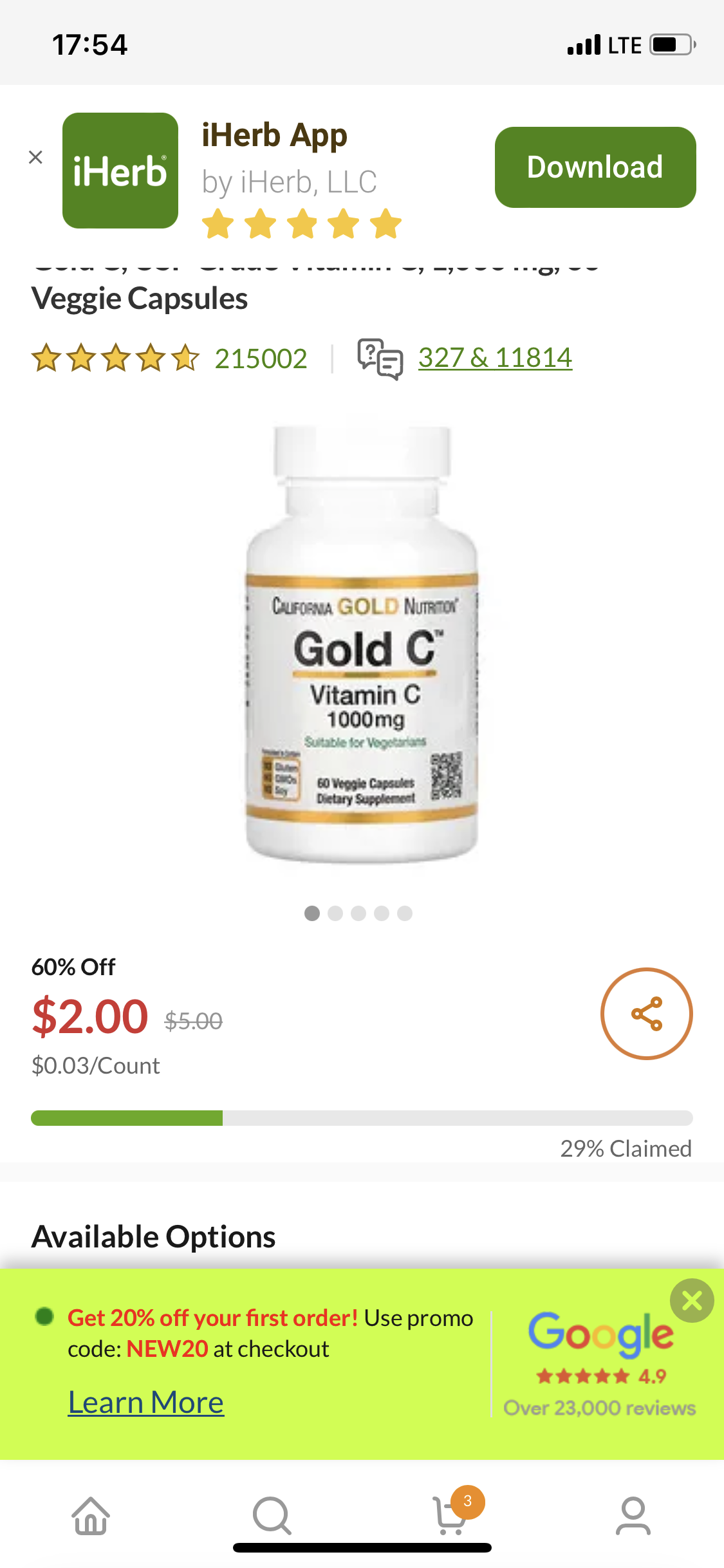Viewport: 724px width, 1568px height.
Task: Open the Learn More promo link
Action: [146, 1402]
